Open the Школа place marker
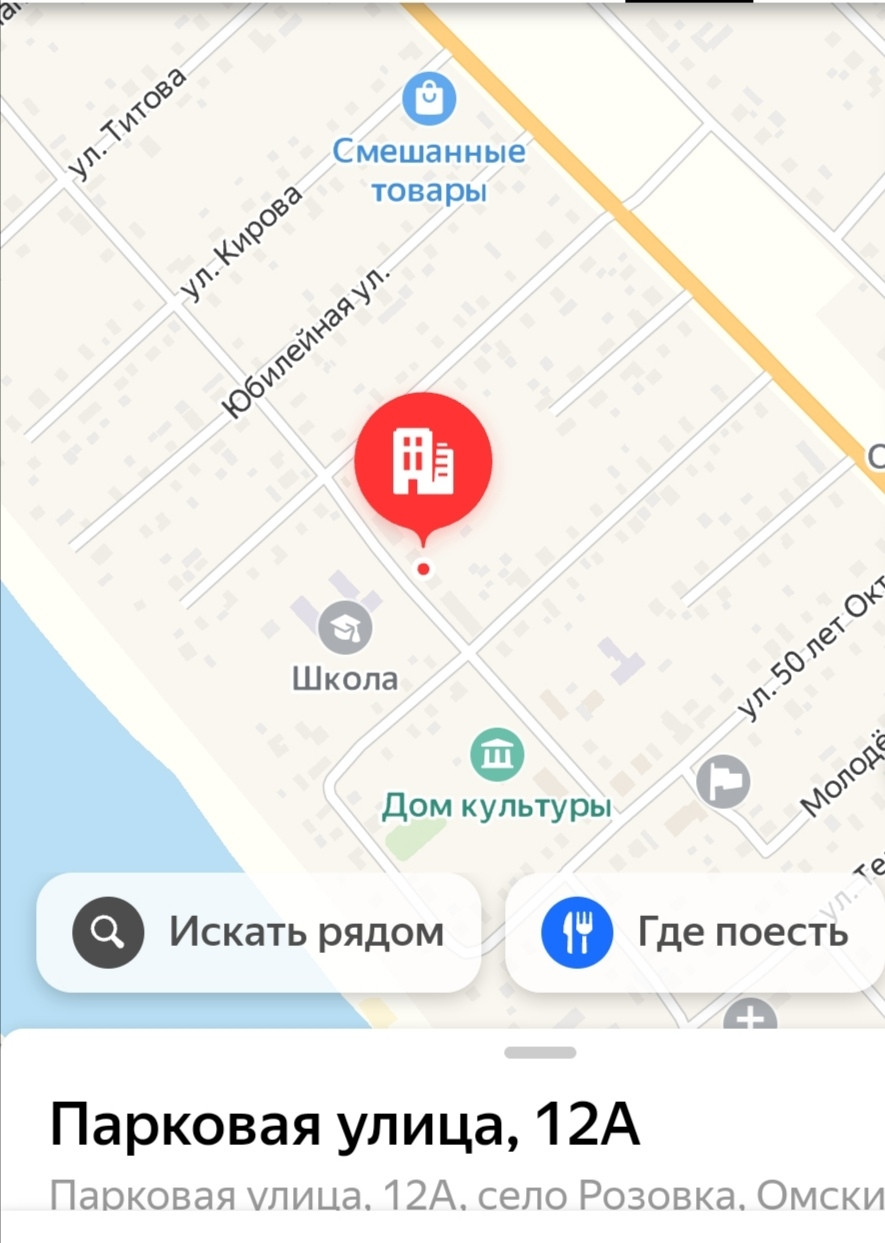This screenshot has height=1243, width=885. [x=345, y=629]
